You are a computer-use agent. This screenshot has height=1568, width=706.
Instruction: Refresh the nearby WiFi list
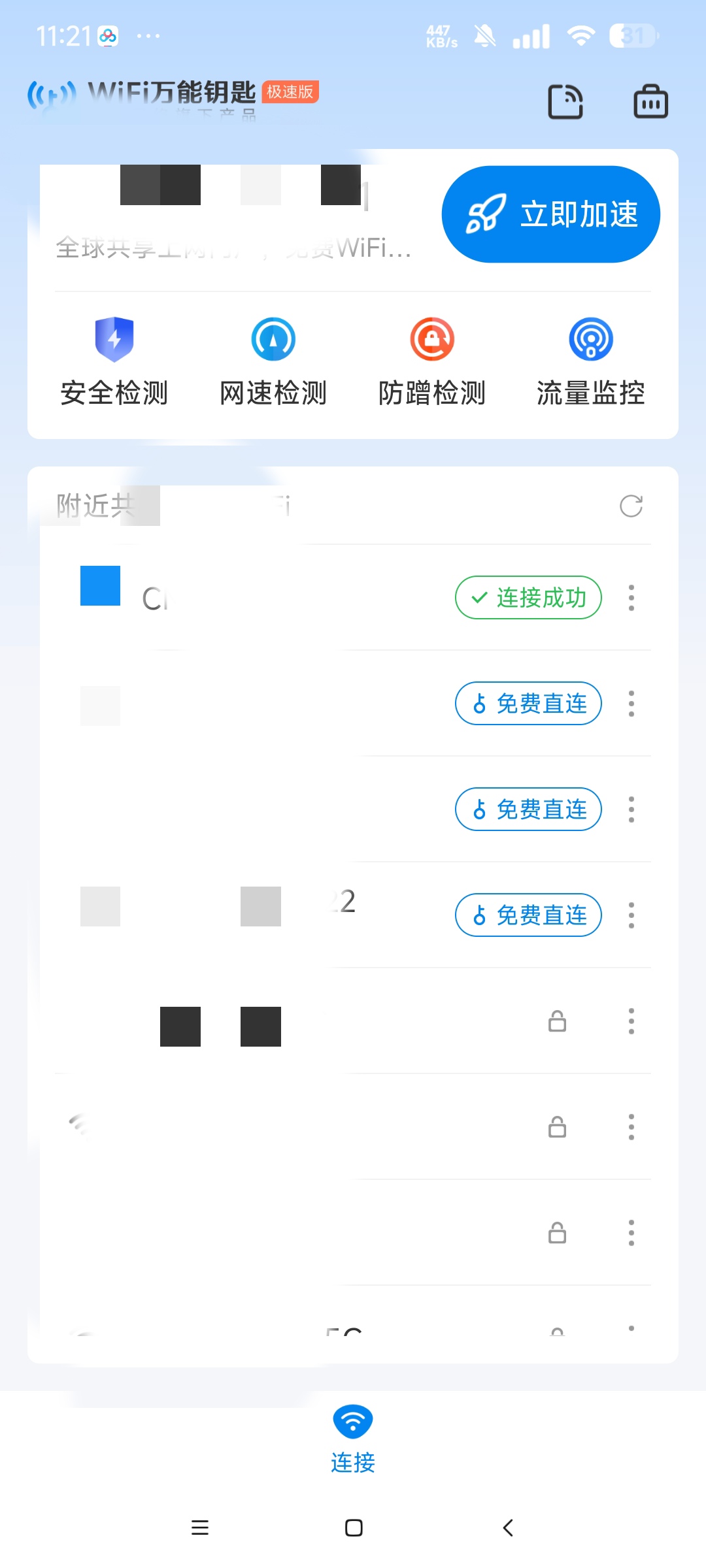(x=631, y=506)
